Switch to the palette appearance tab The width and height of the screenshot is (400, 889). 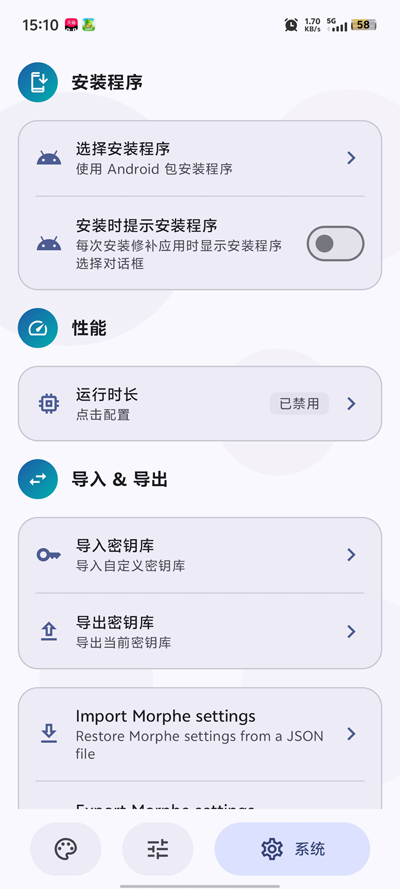[66, 849]
